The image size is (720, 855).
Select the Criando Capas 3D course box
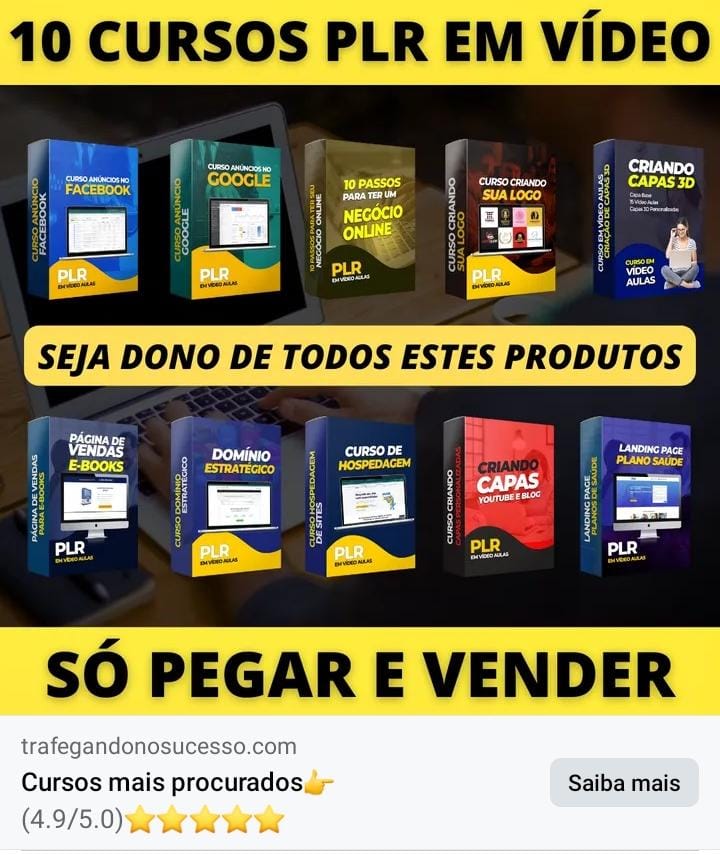pos(645,220)
